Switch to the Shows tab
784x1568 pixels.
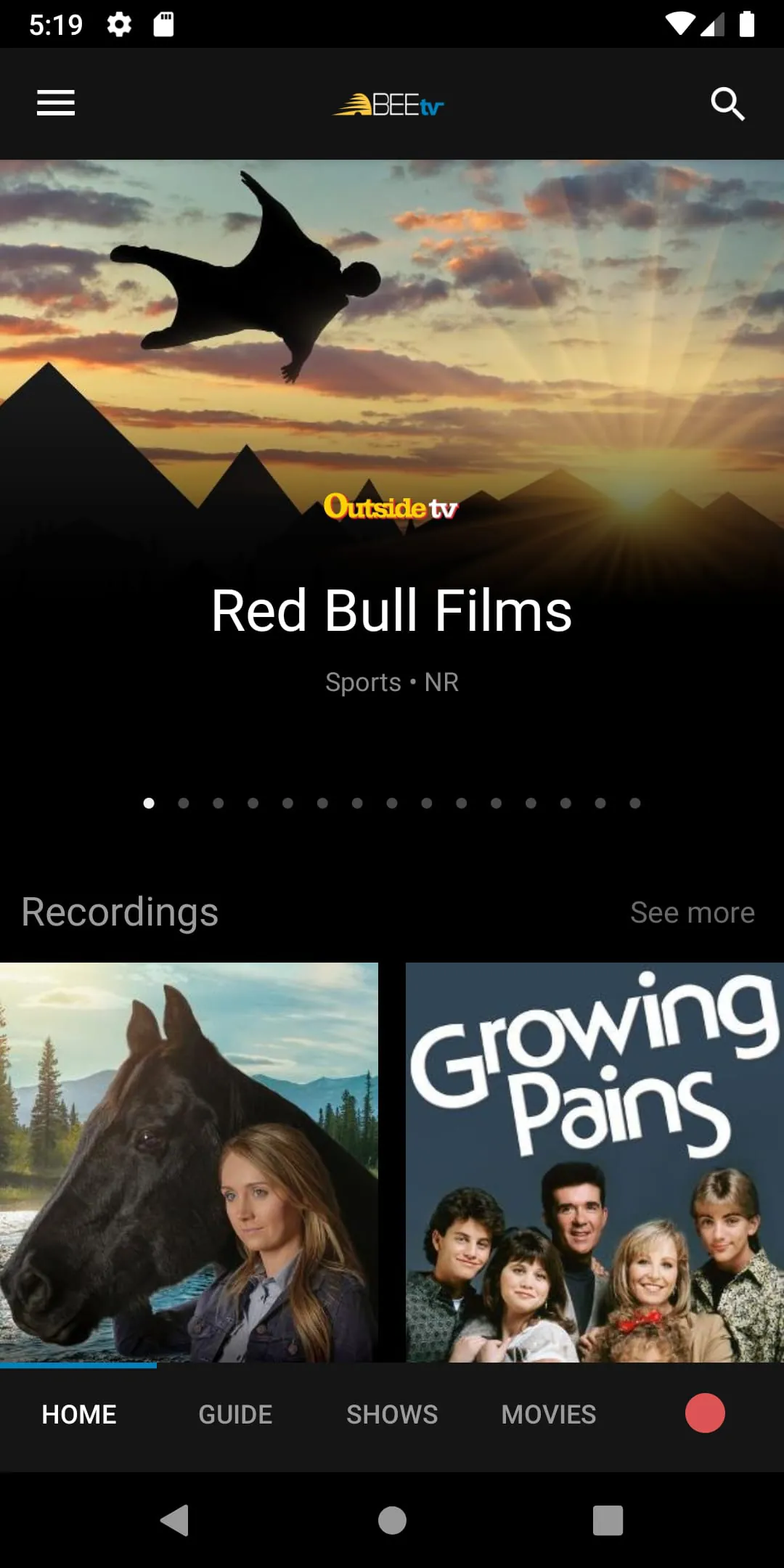[x=392, y=1414]
